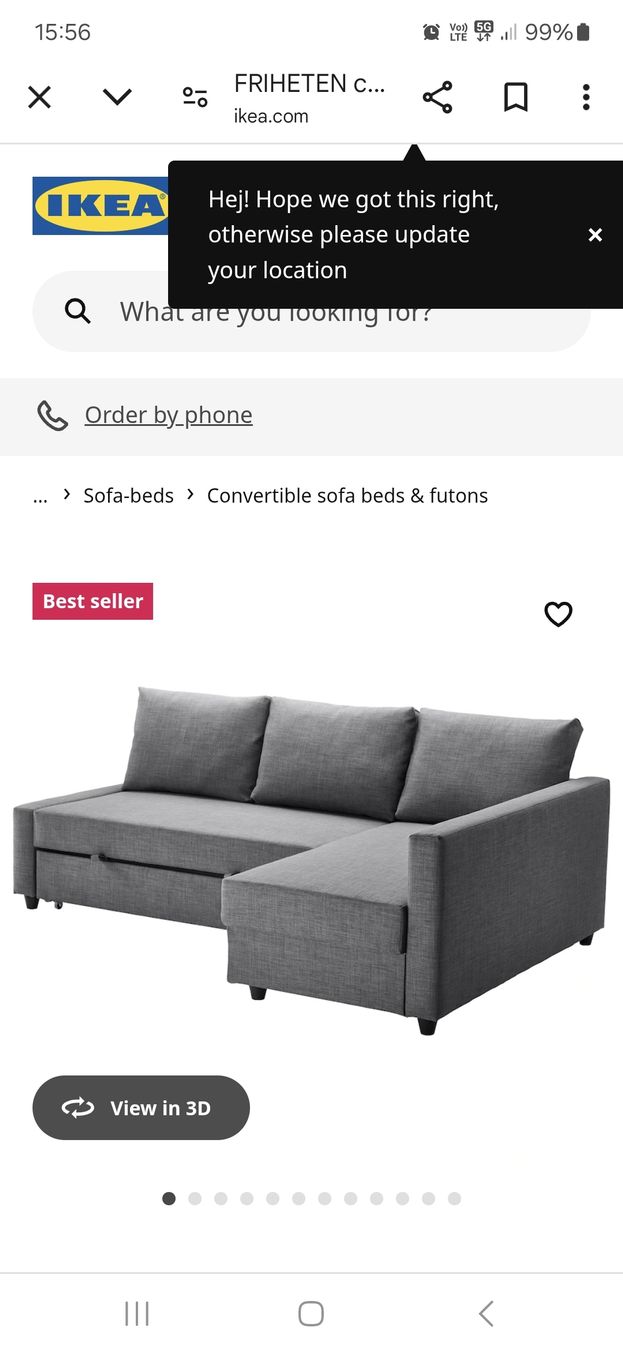Dismiss the location notice popup
Image resolution: width=623 pixels, height=1350 pixels.
coord(595,235)
